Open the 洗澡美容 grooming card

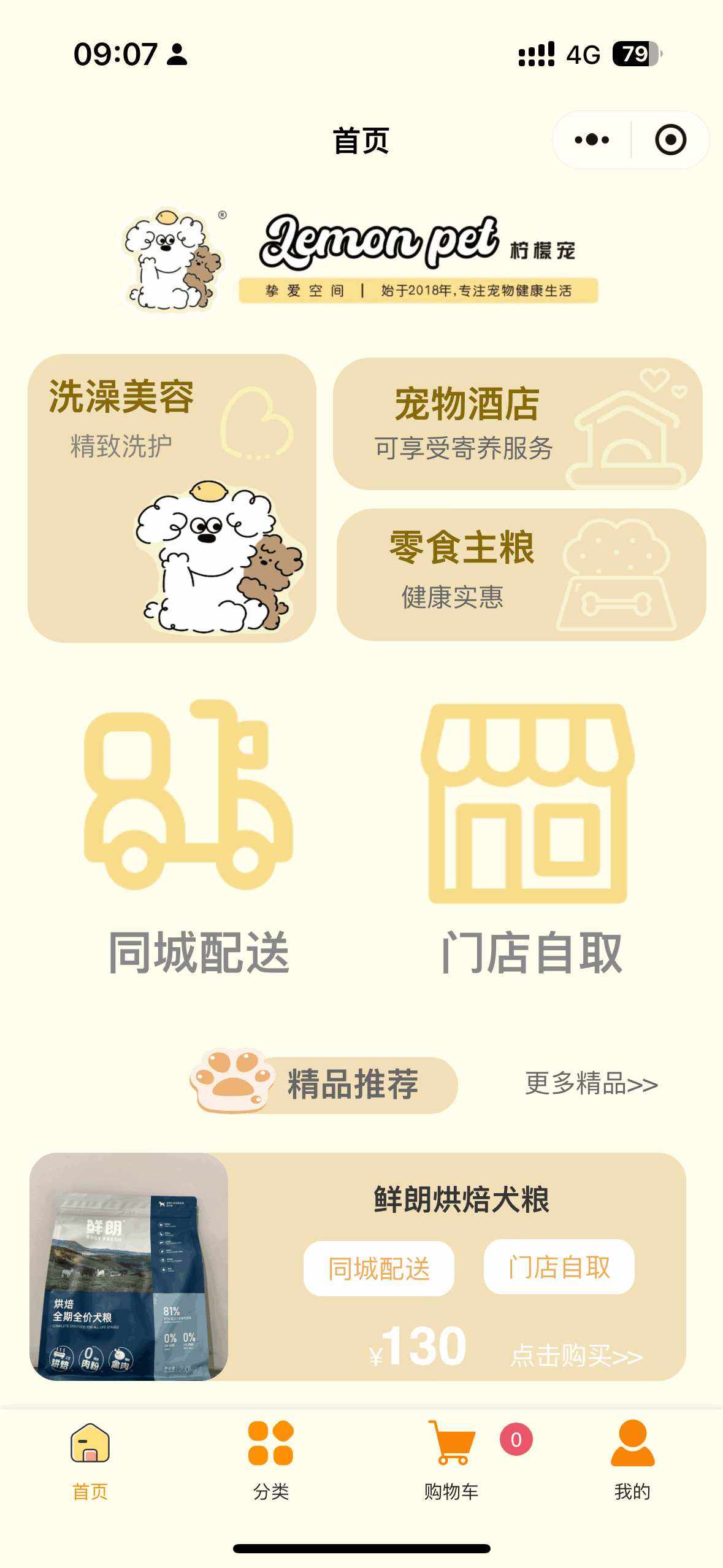click(172, 498)
